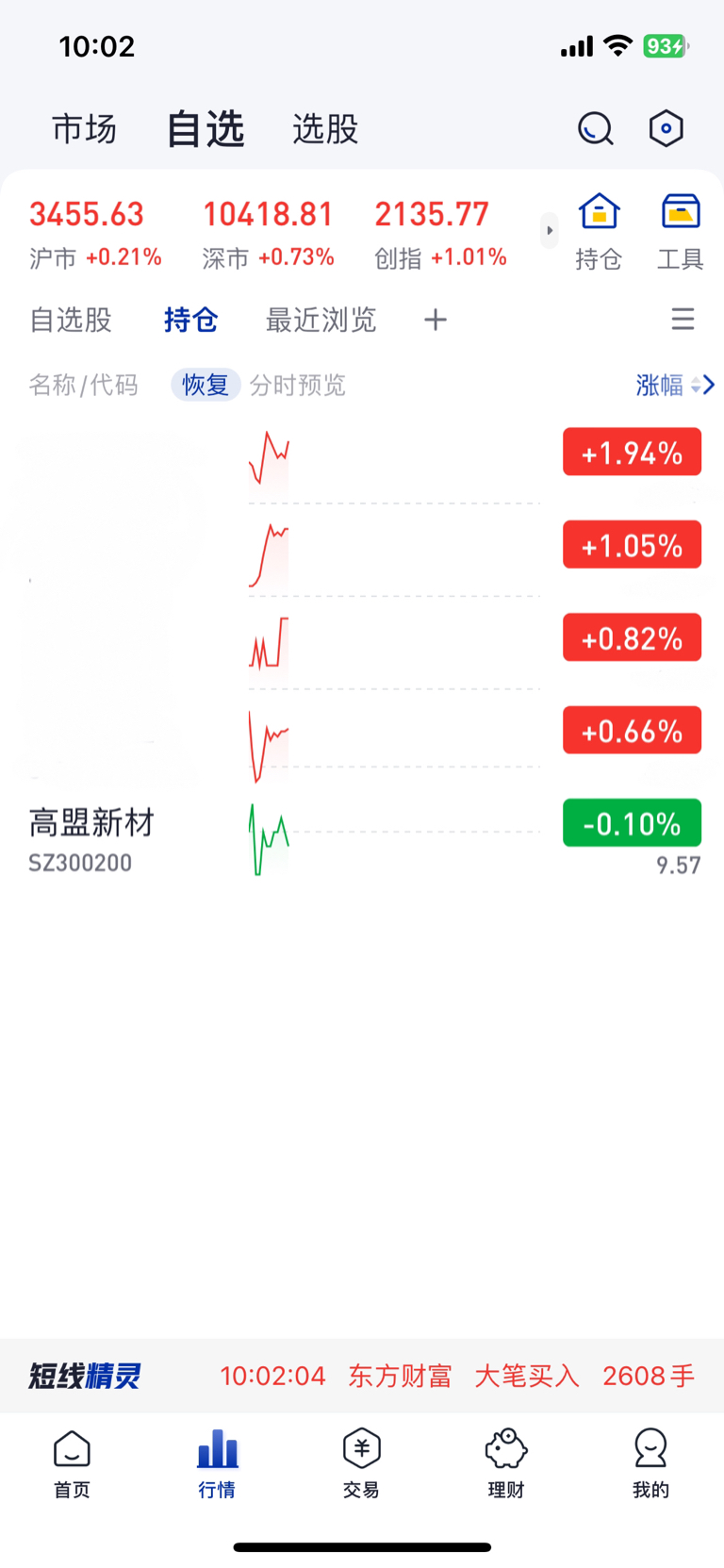Open the 工具 toolbox shortcut
The width and height of the screenshot is (724, 1568).
680,232
